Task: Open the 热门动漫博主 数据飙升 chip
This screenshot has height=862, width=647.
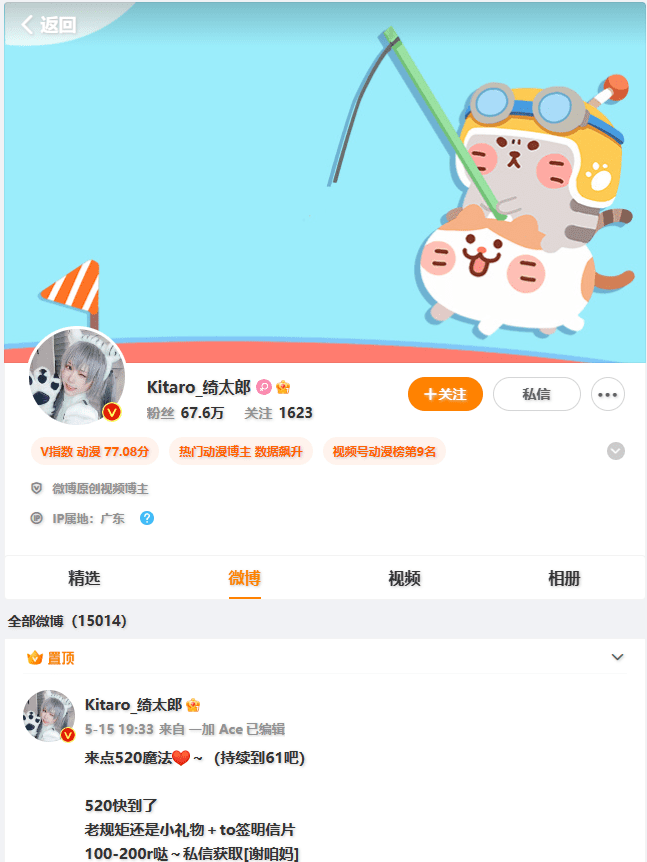Action: (240, 452)
